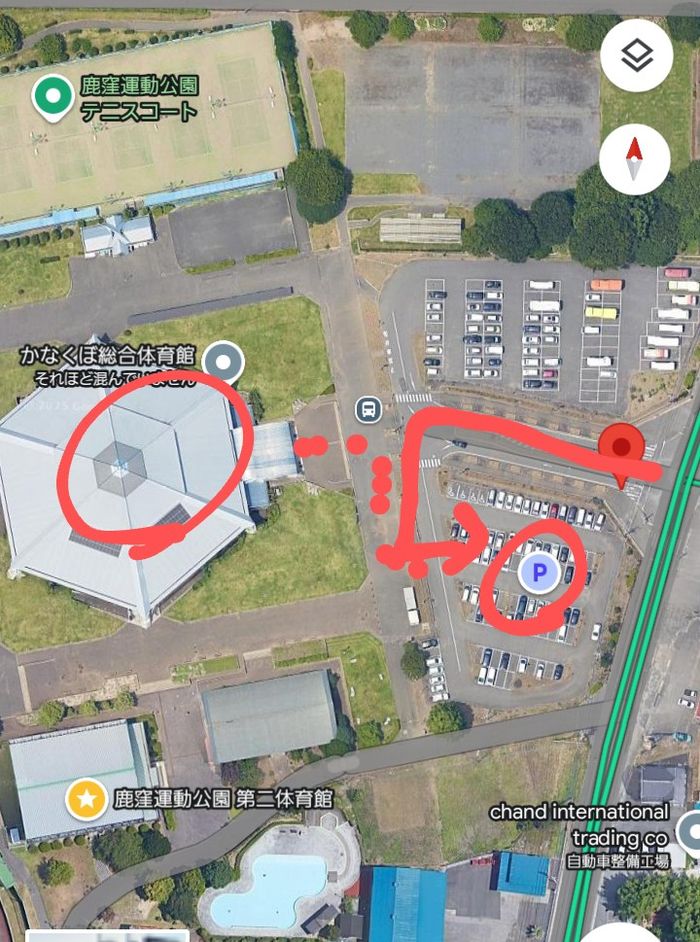Tap the bus stop icon

(x=369, y=409)
